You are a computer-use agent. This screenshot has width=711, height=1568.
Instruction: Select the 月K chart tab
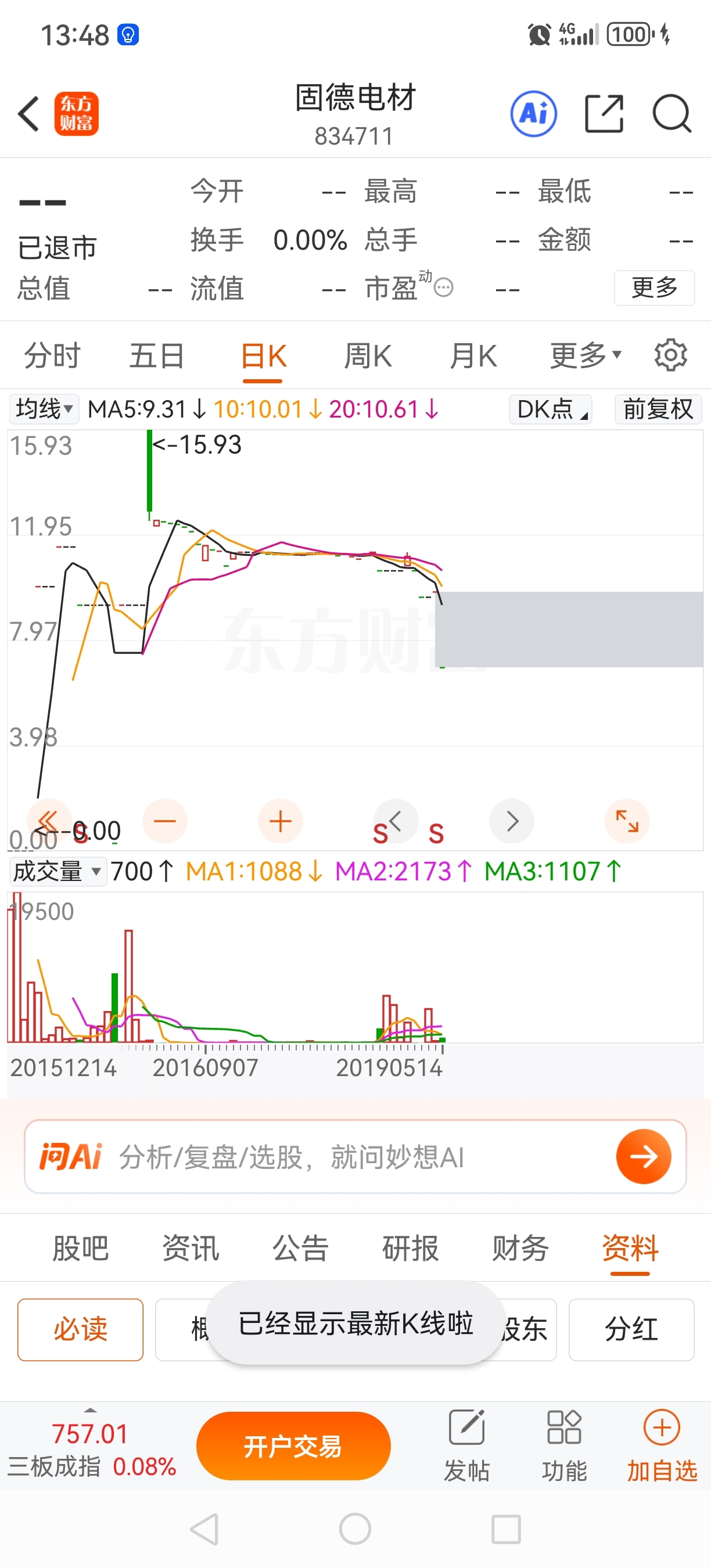click(473, 355)
